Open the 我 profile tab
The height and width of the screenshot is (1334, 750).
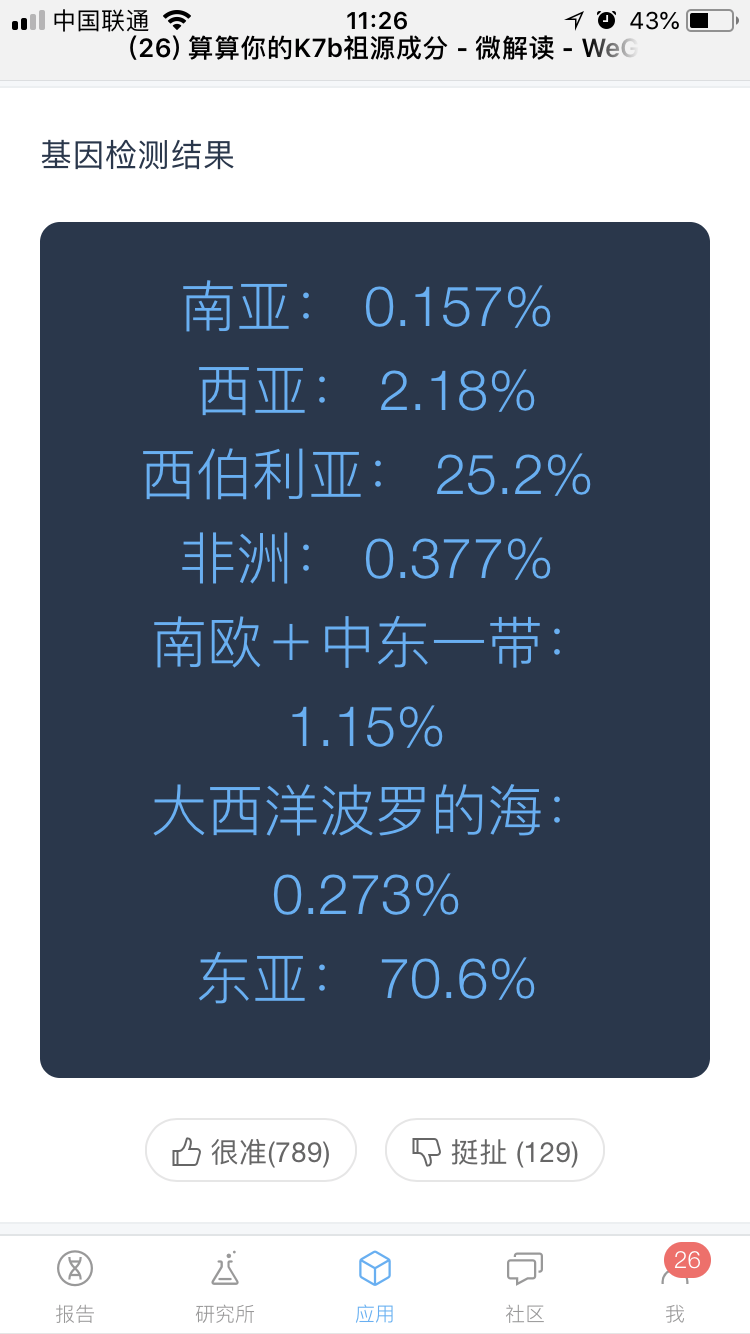[x=675, y=1286]
